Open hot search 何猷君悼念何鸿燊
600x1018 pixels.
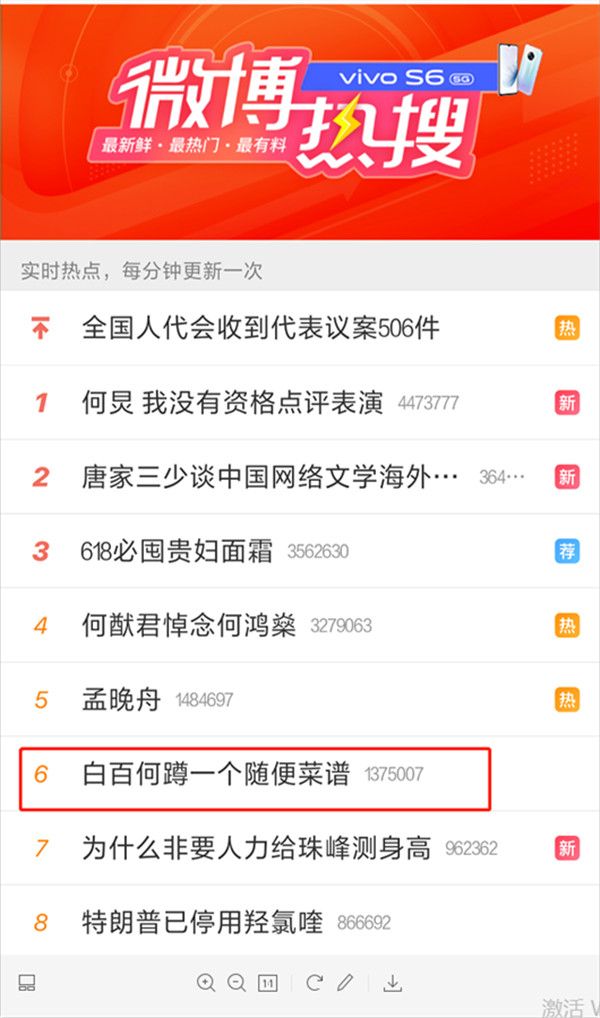189,626
